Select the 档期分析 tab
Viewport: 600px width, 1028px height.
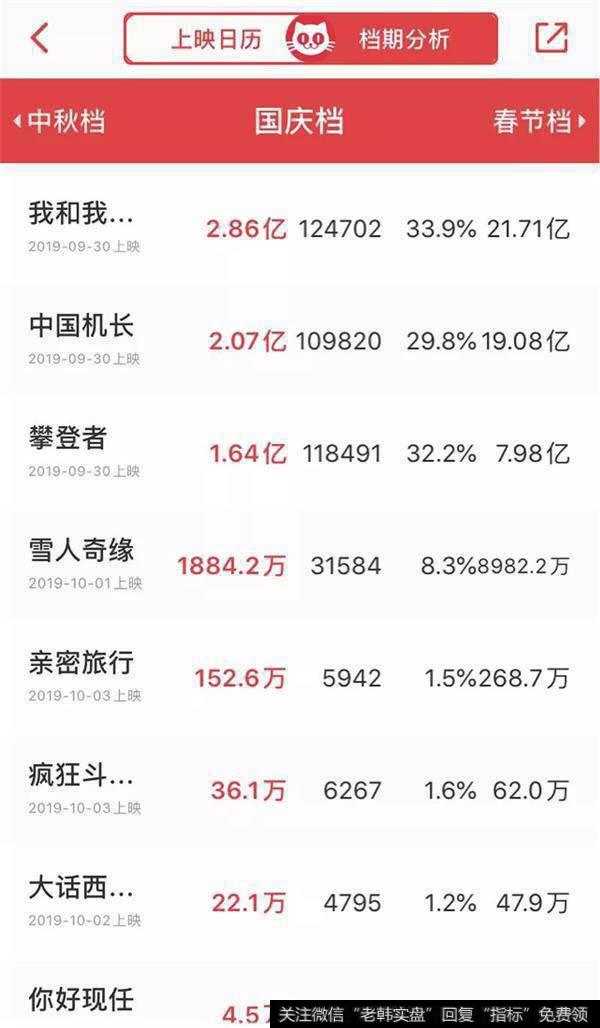coord(404,39)
